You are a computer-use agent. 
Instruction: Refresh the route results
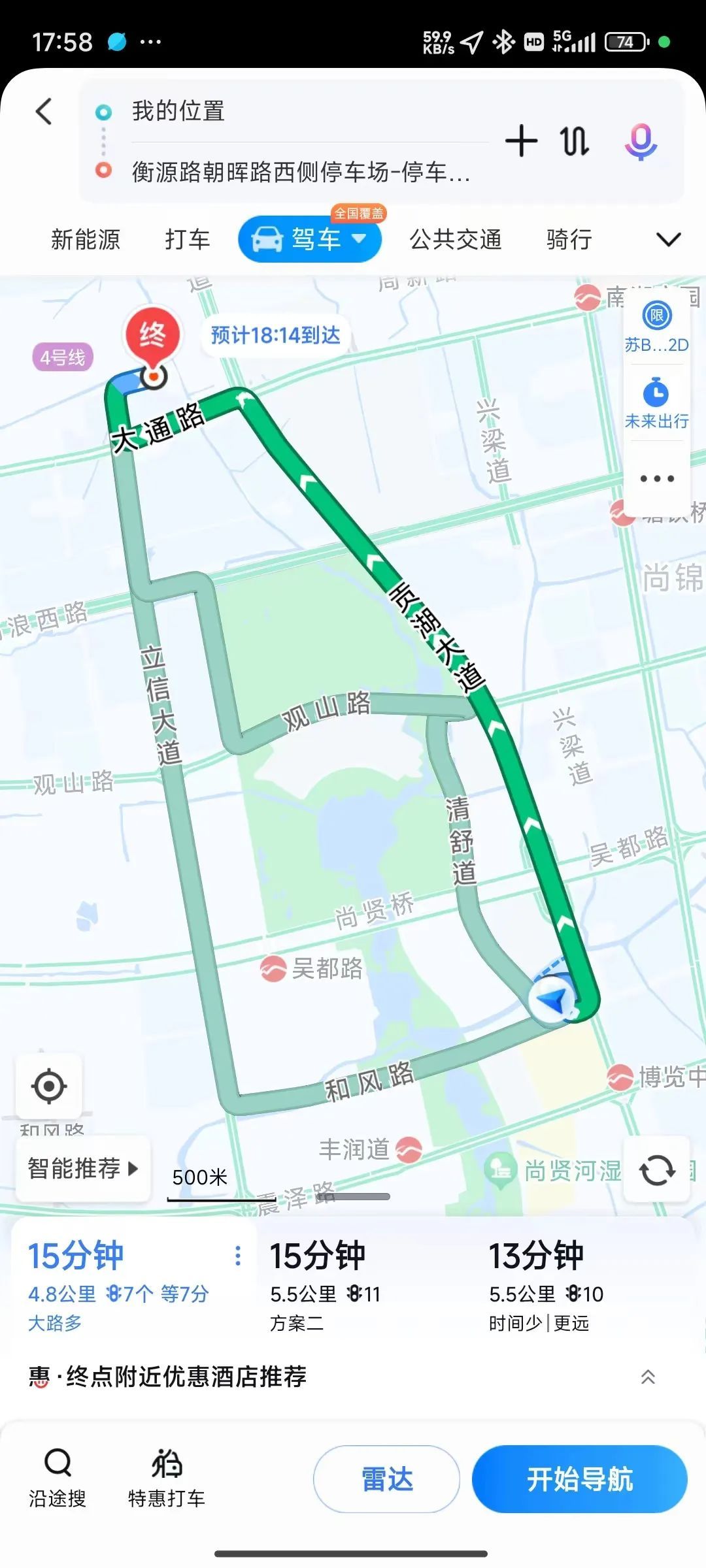click(x=657, y=1169)
